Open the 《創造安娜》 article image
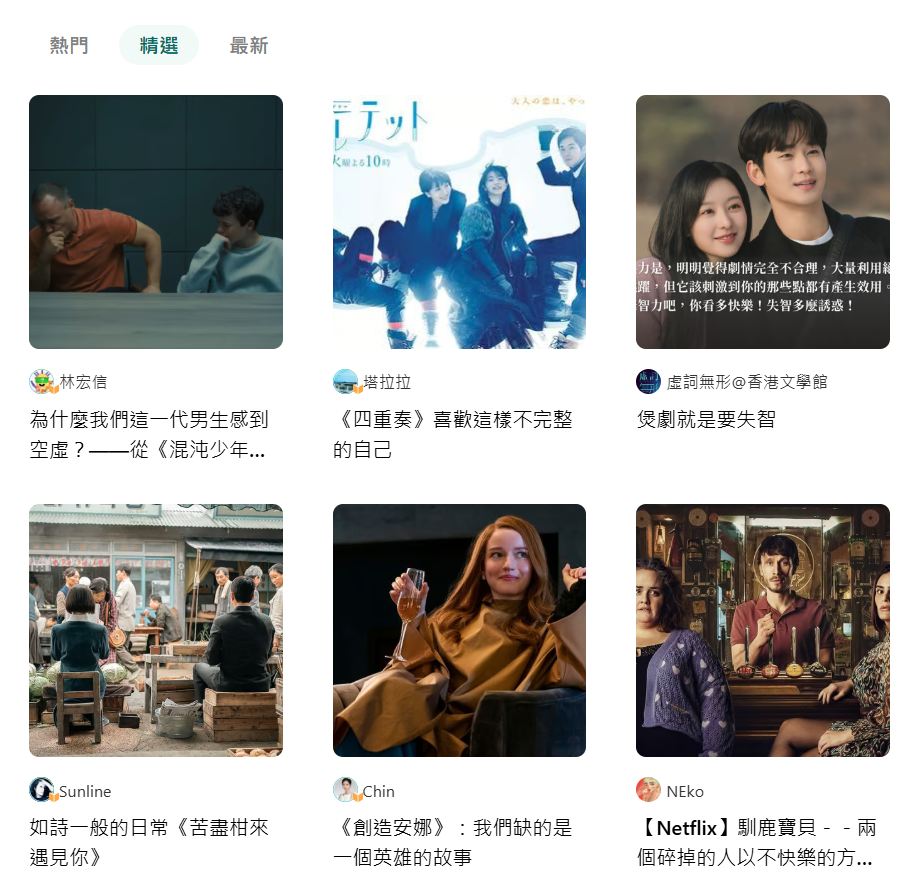The width and height of the screenshot is (901, 887). 459,630
